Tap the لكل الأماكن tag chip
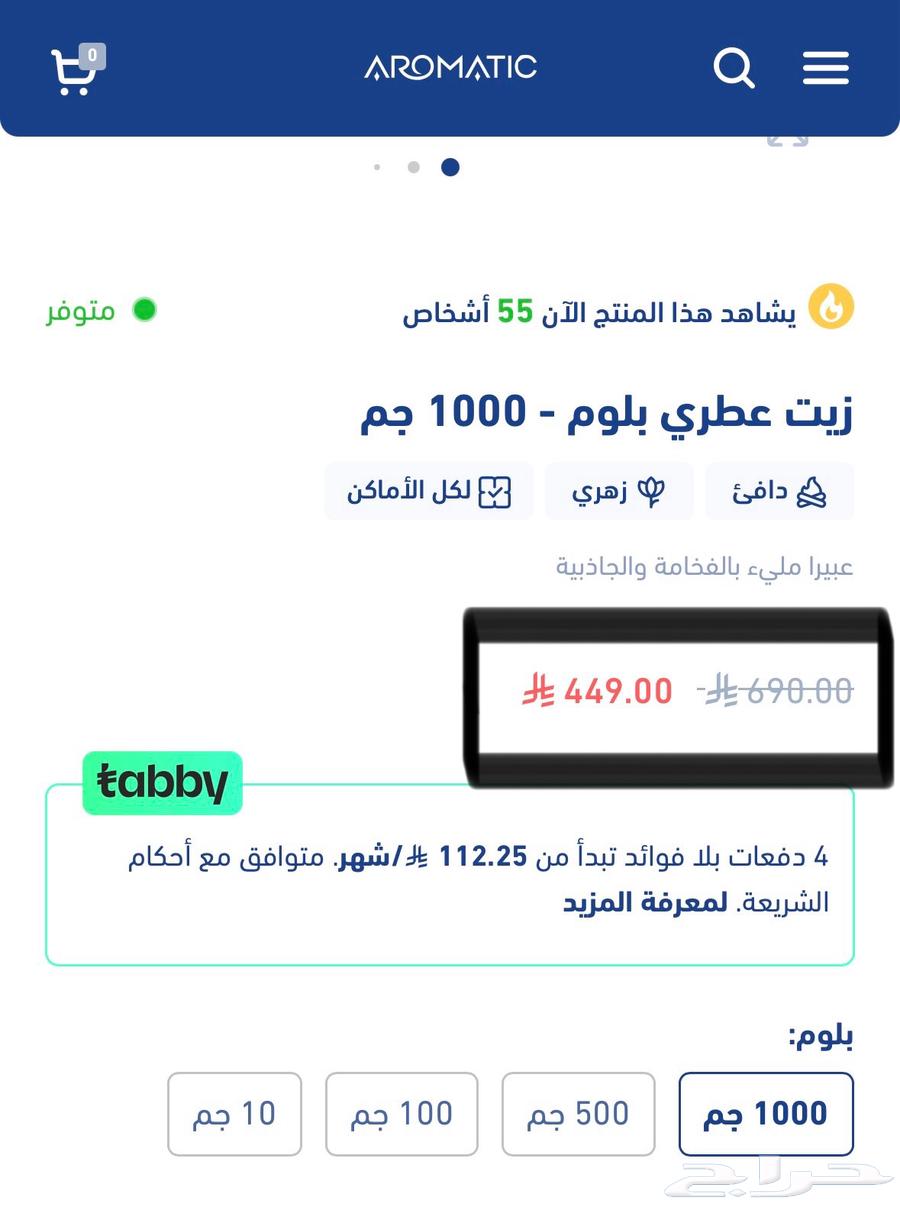 click(429, 491)
